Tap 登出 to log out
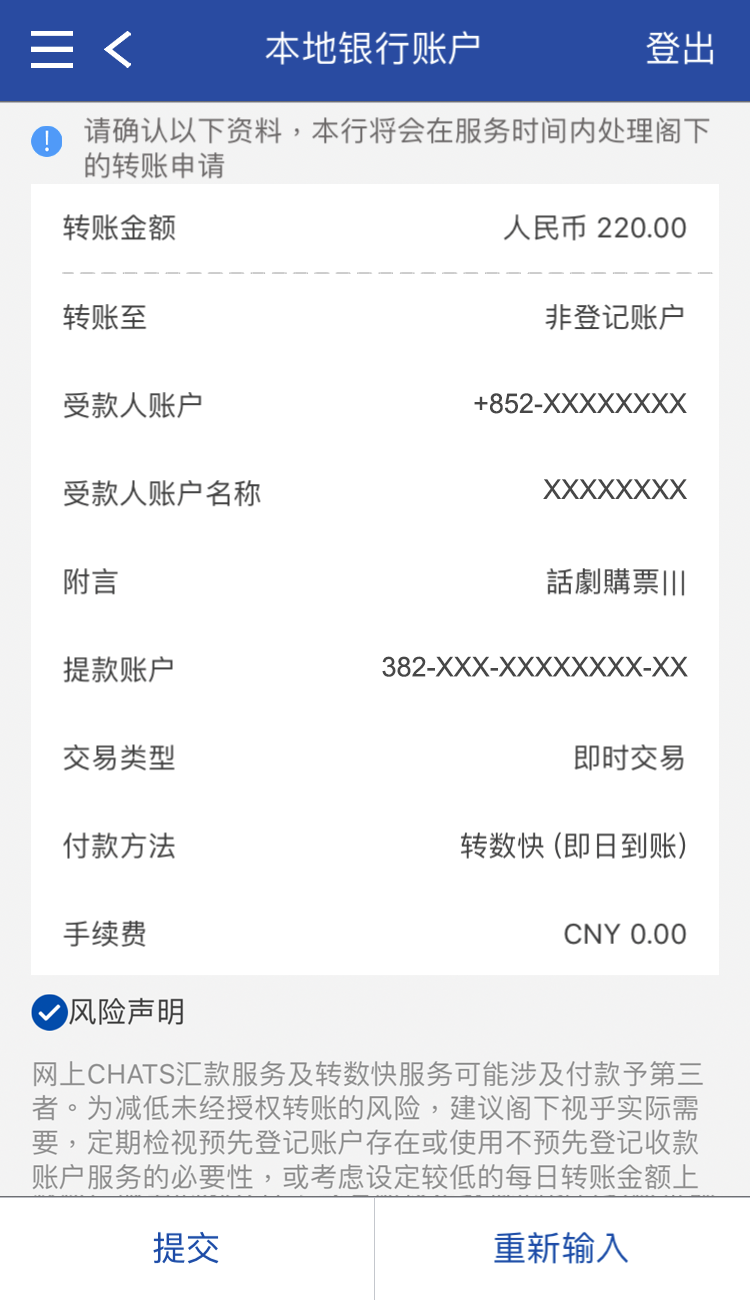 pyautogui.click(x=680, y=49)
